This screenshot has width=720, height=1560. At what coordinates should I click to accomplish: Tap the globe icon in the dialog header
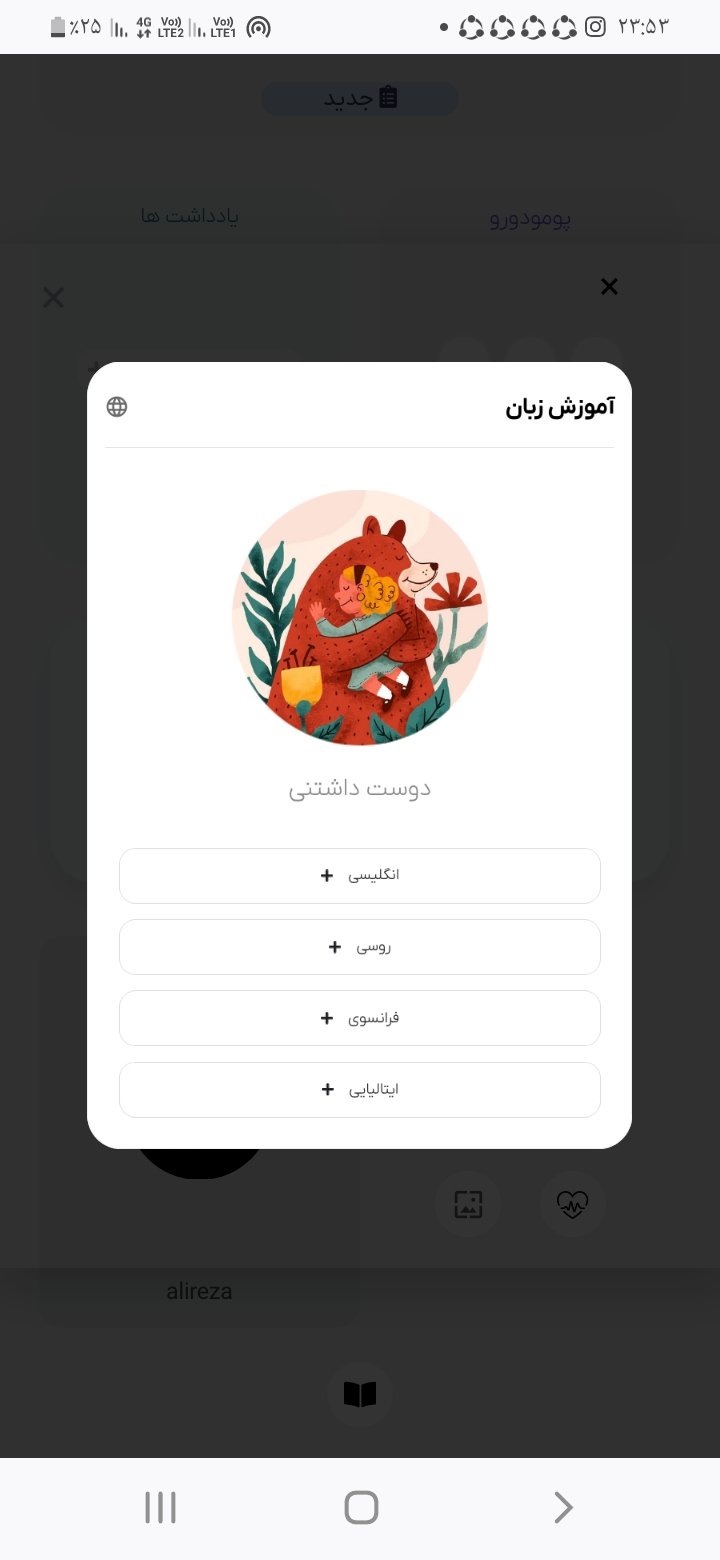(x=117, y=407)
